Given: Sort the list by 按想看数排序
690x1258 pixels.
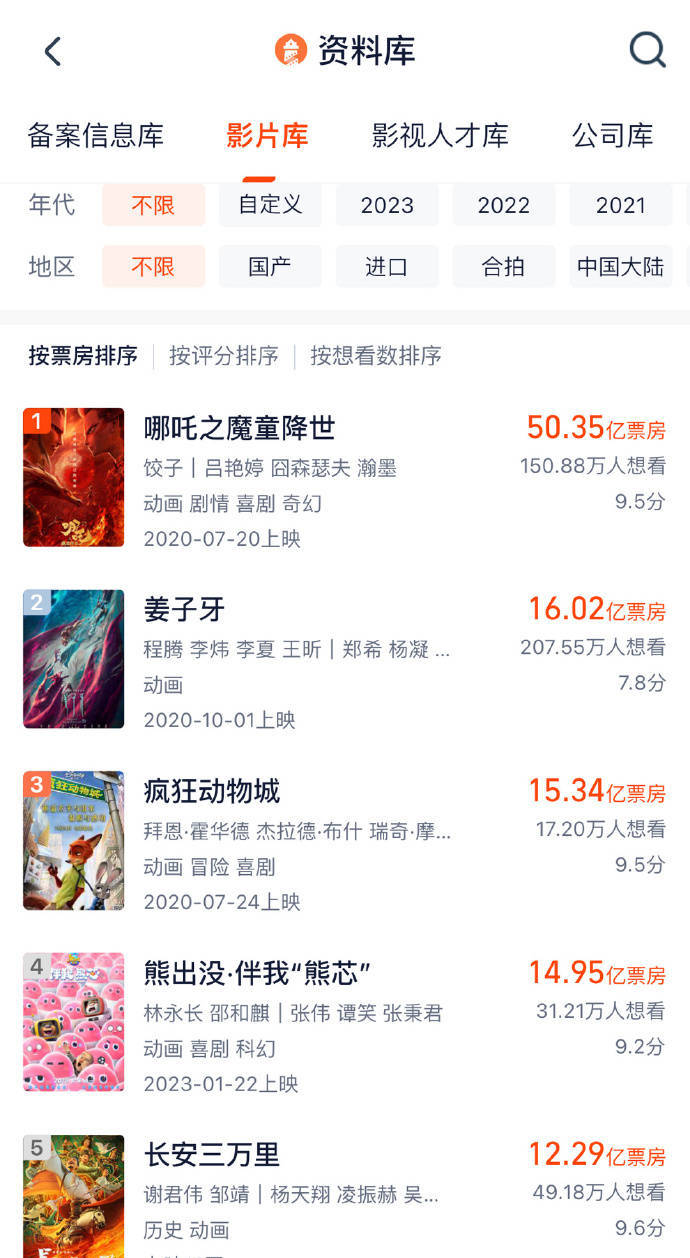Looking at the screenshot, I should pyautogui.click(x=376, y=356).
